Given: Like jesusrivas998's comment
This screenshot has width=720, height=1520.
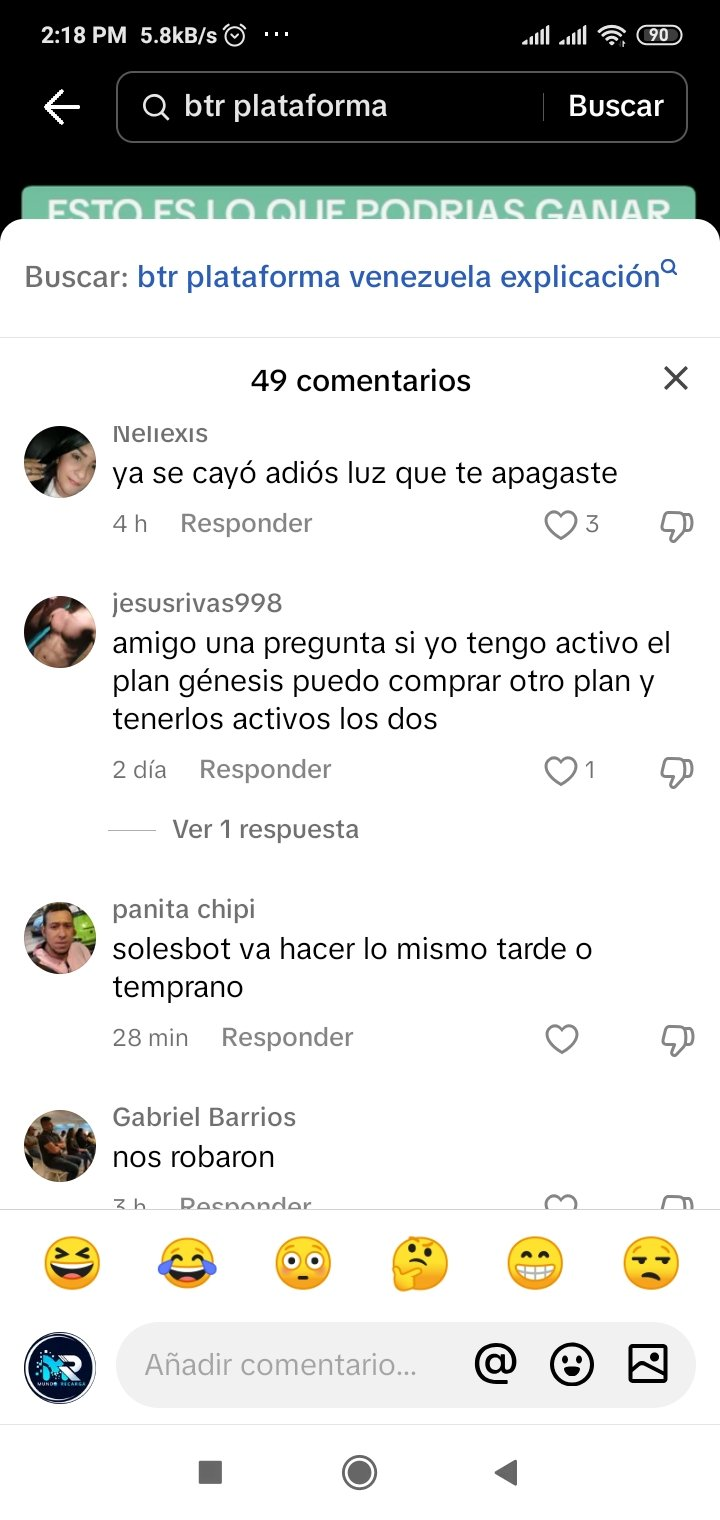Looking at the screenshot, I should click(561, 770).
